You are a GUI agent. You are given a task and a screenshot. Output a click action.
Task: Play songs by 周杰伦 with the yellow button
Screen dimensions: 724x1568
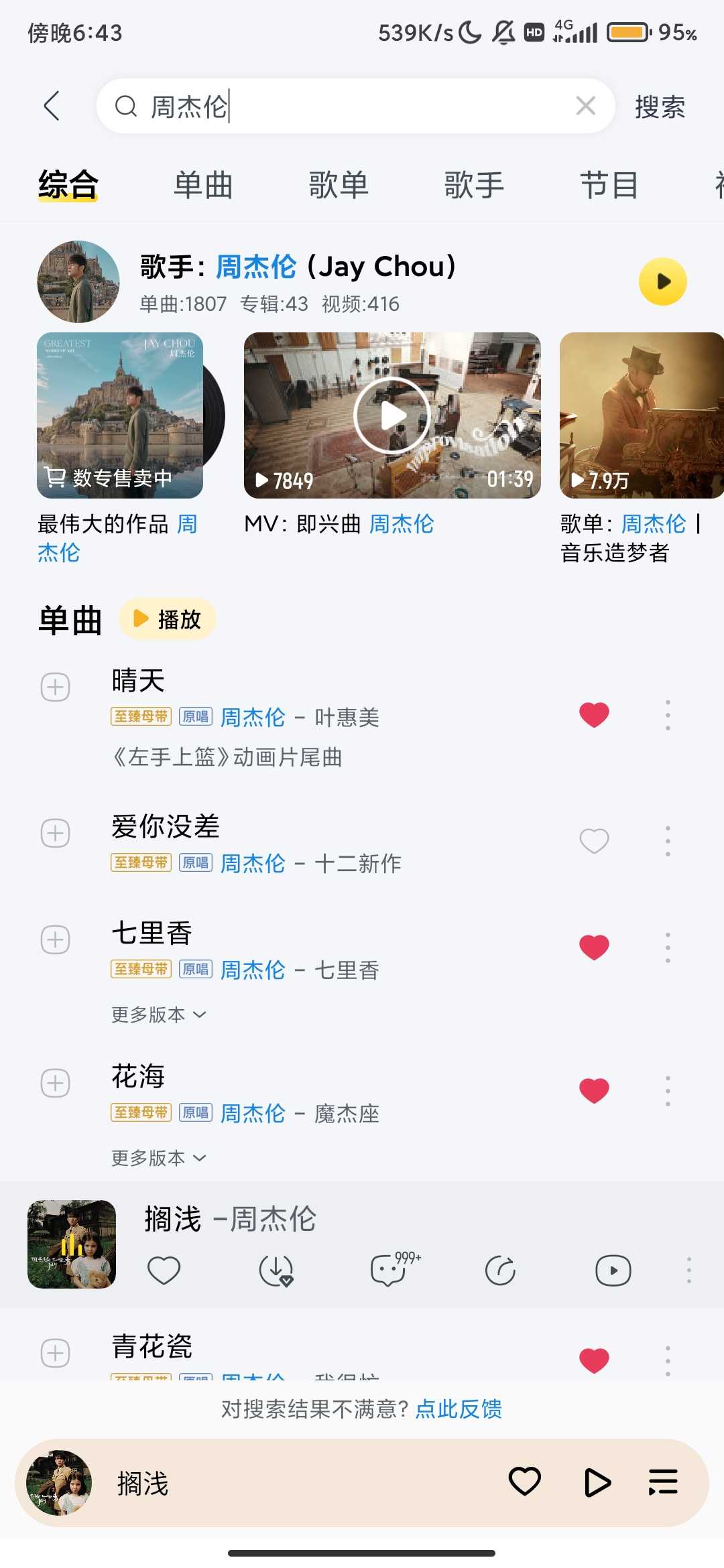click(662, 281)
